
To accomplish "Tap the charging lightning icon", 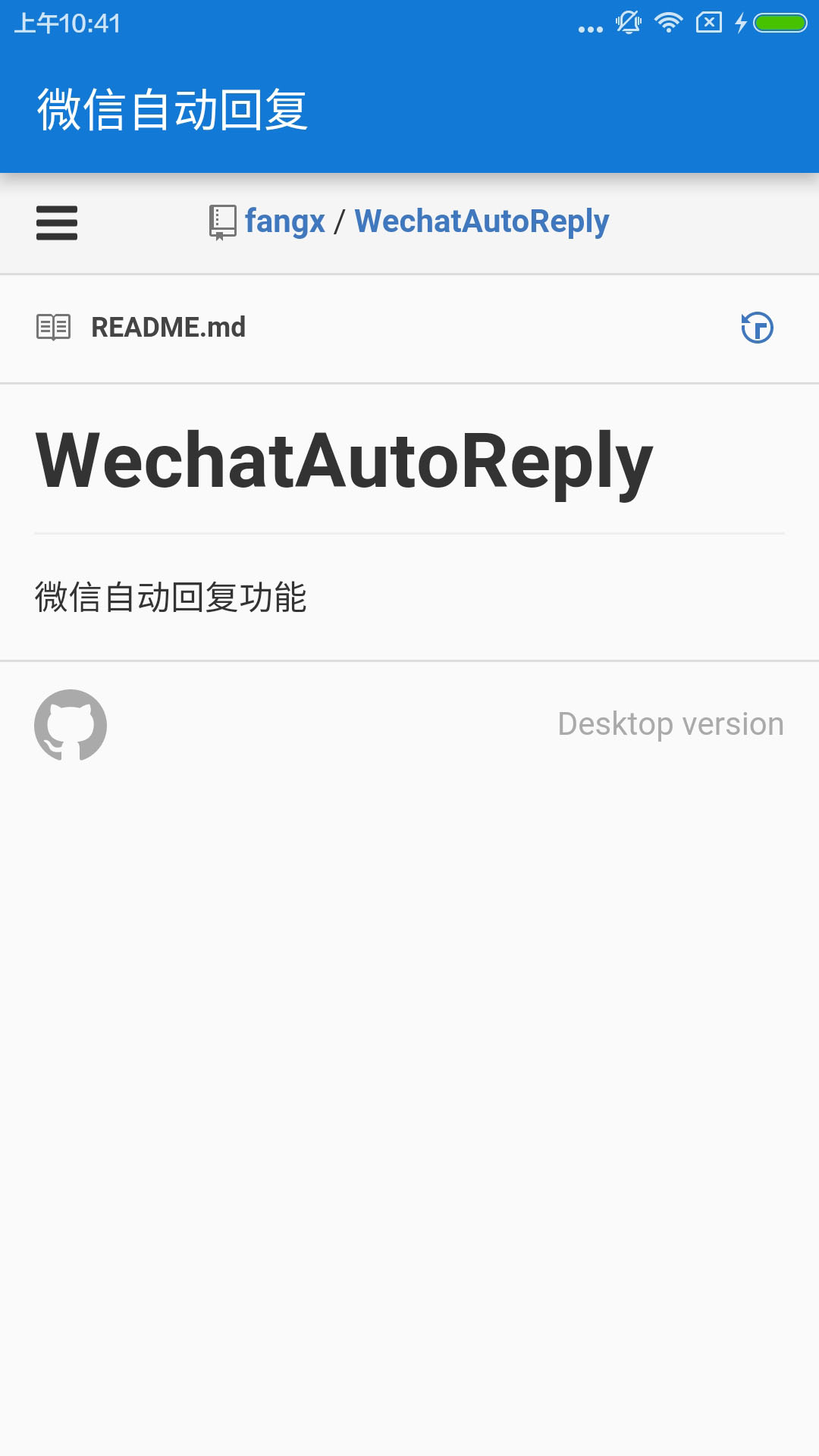I will pos(741,21).
